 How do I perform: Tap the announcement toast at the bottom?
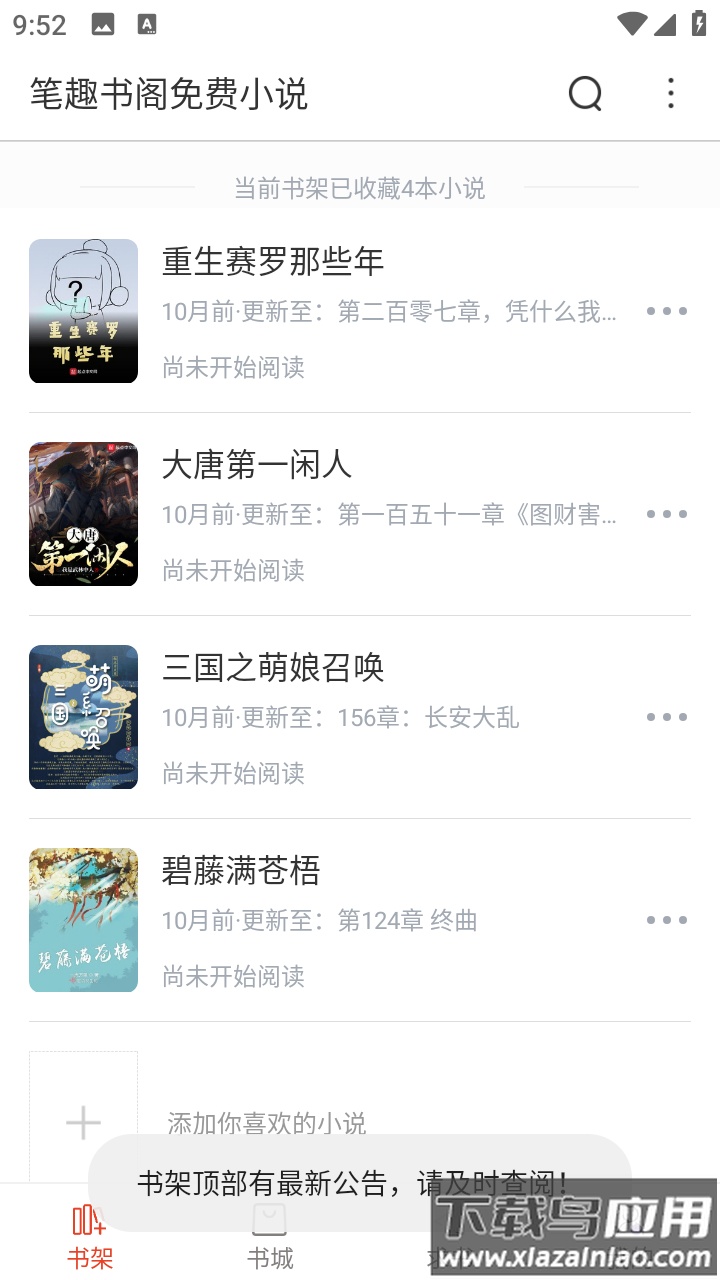[x=360, y=1180]
